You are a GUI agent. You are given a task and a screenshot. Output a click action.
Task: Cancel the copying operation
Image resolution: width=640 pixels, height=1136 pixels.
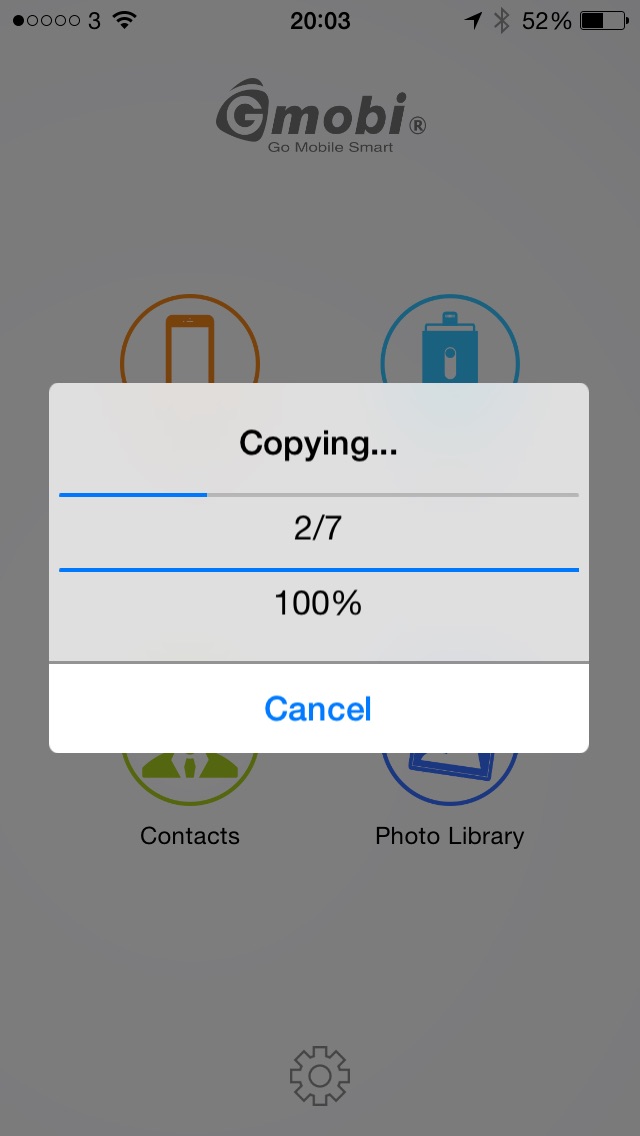coord(318,708)
